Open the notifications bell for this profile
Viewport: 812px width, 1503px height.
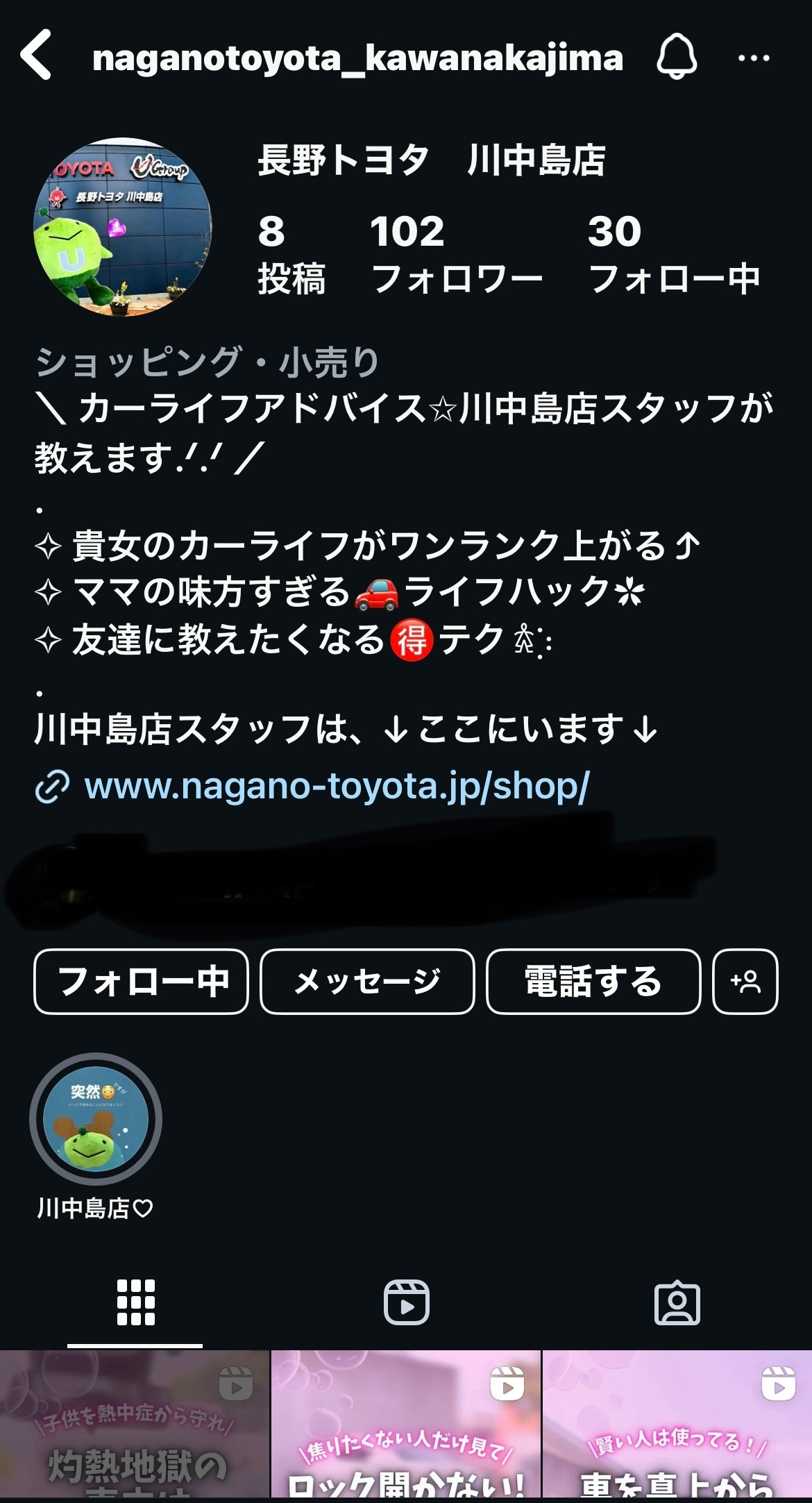click(677, 57)
